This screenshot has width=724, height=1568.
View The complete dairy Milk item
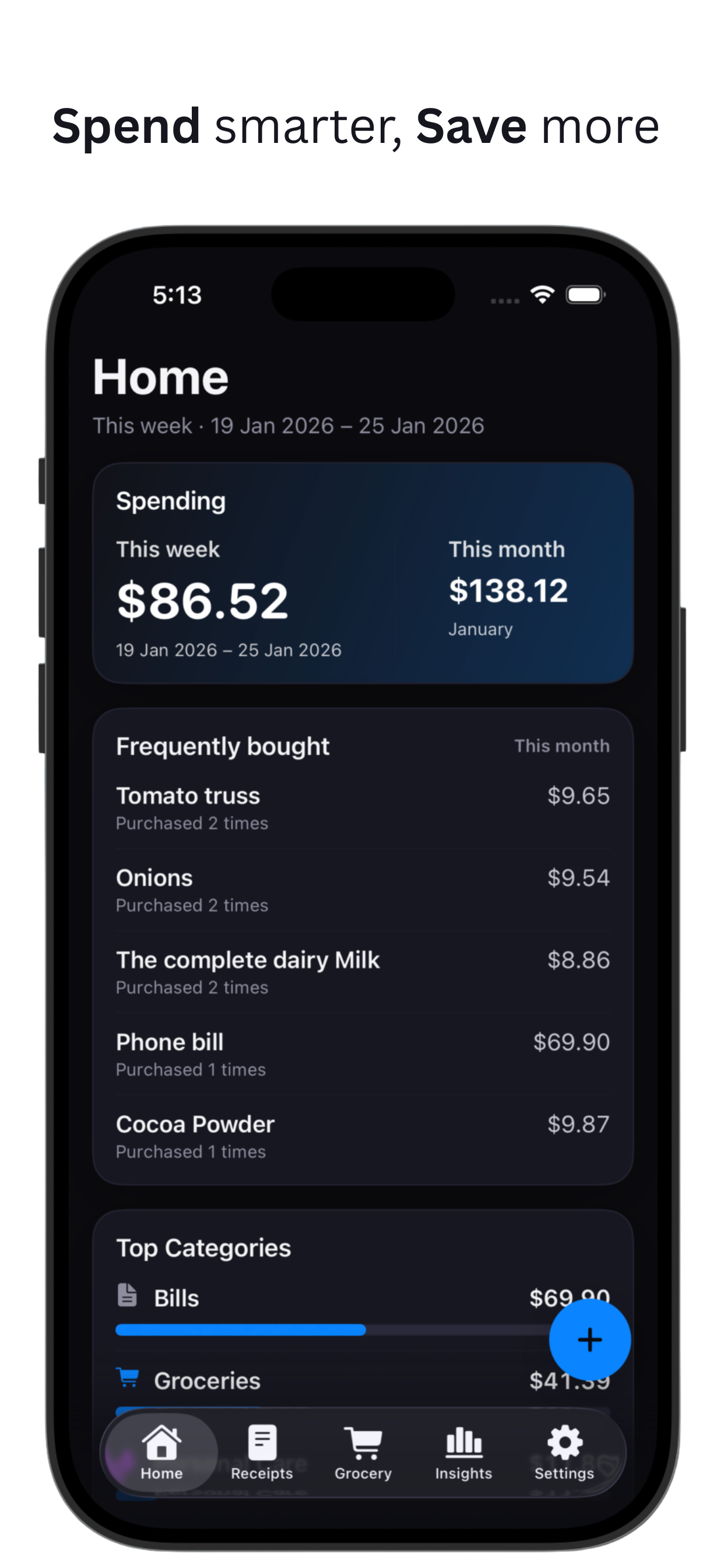pyautogui.click(x=363, y=971)
